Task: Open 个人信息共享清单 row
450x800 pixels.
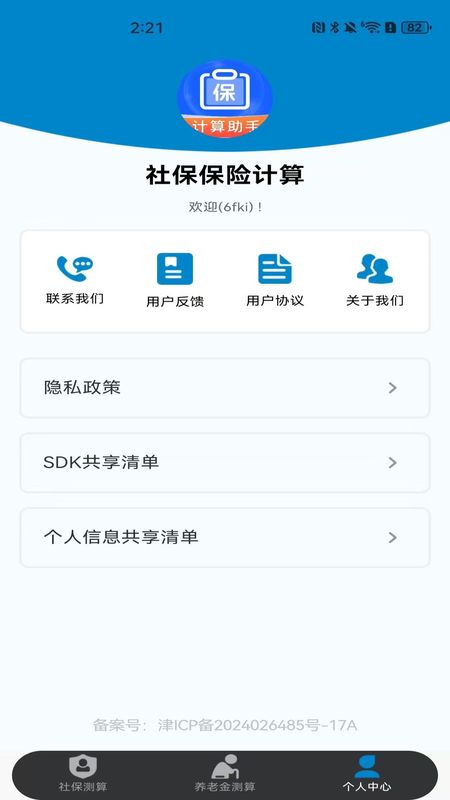Action: (x=225, y=537)
